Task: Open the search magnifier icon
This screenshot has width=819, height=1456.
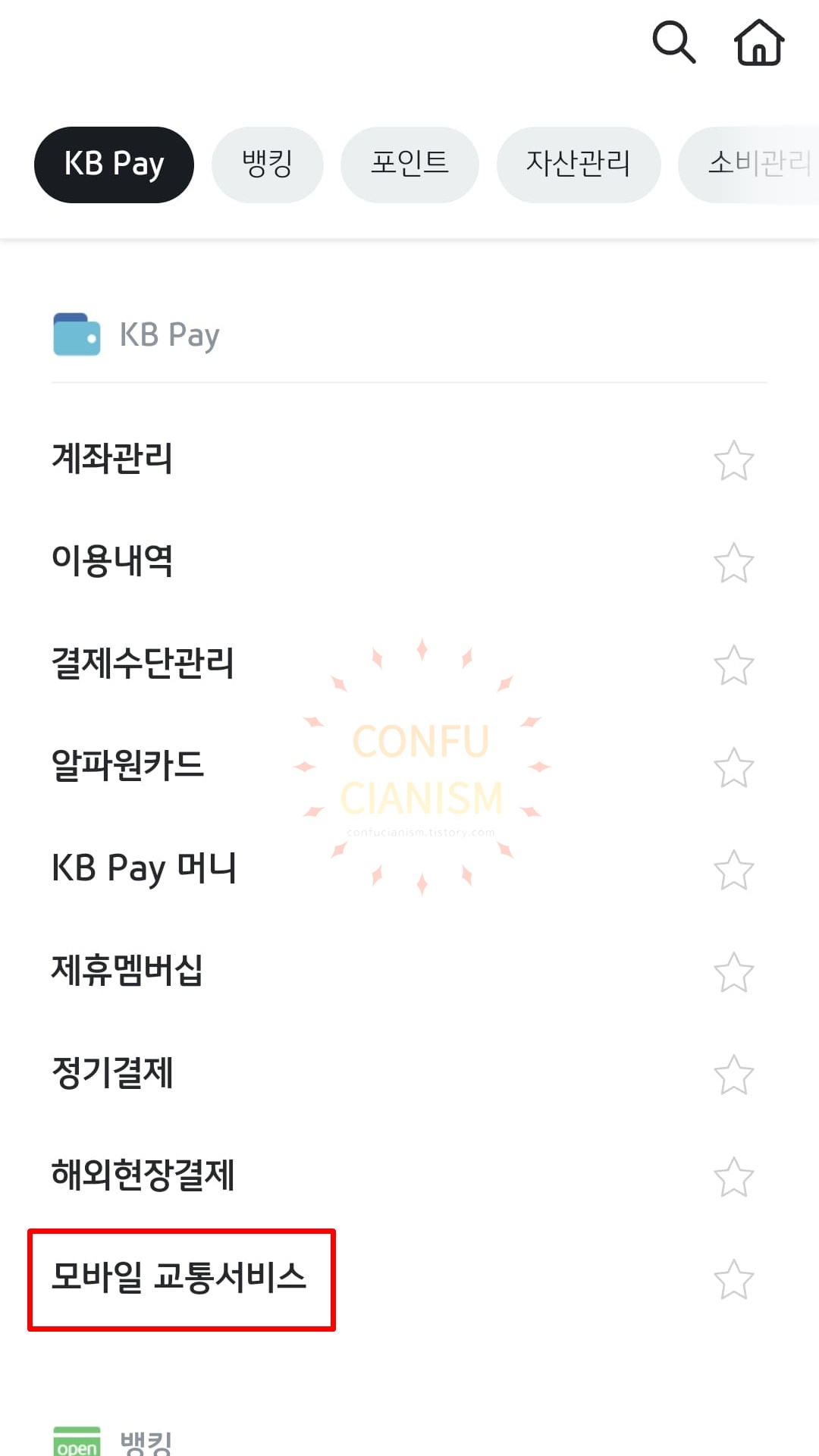Action: tap(673, 42)
